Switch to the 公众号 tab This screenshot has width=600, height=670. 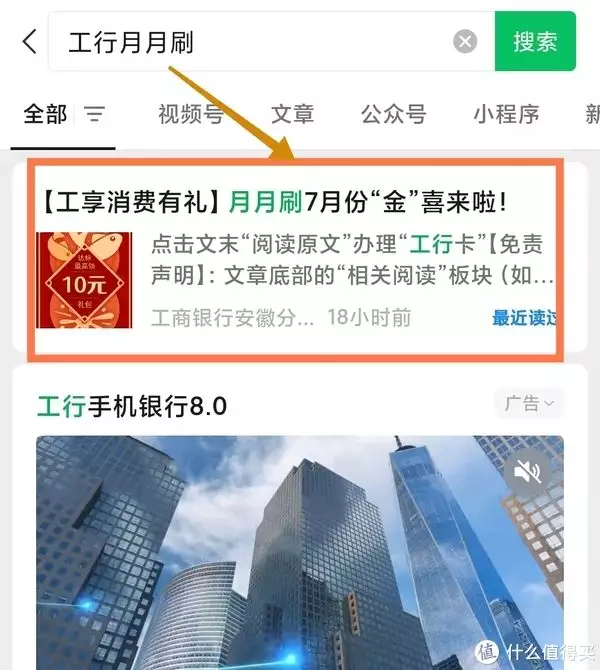click(393, 114)
